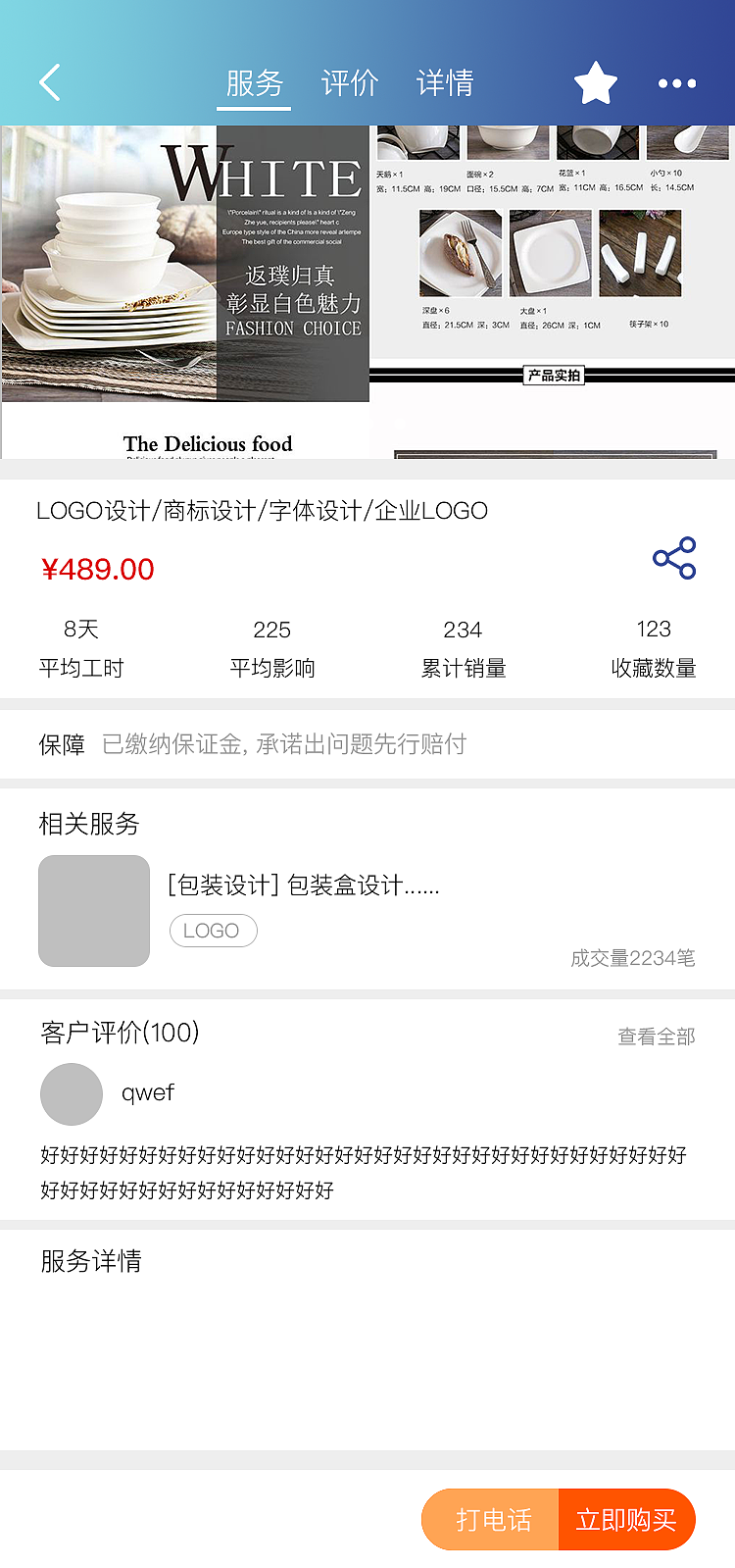Open all reviews via 查看全部

[x=655, y=1037]
